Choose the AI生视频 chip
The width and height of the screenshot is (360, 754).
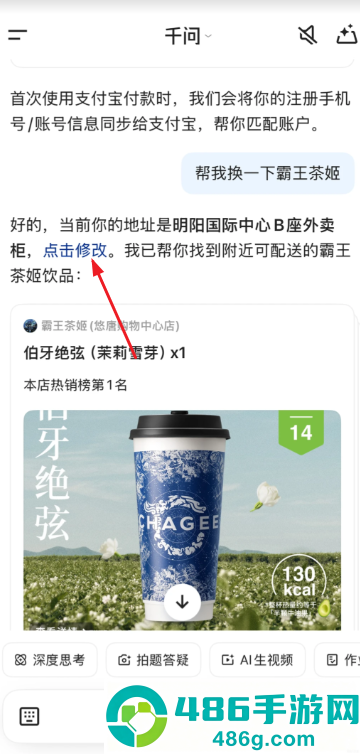pyautogui.click(x=257, y=660)
